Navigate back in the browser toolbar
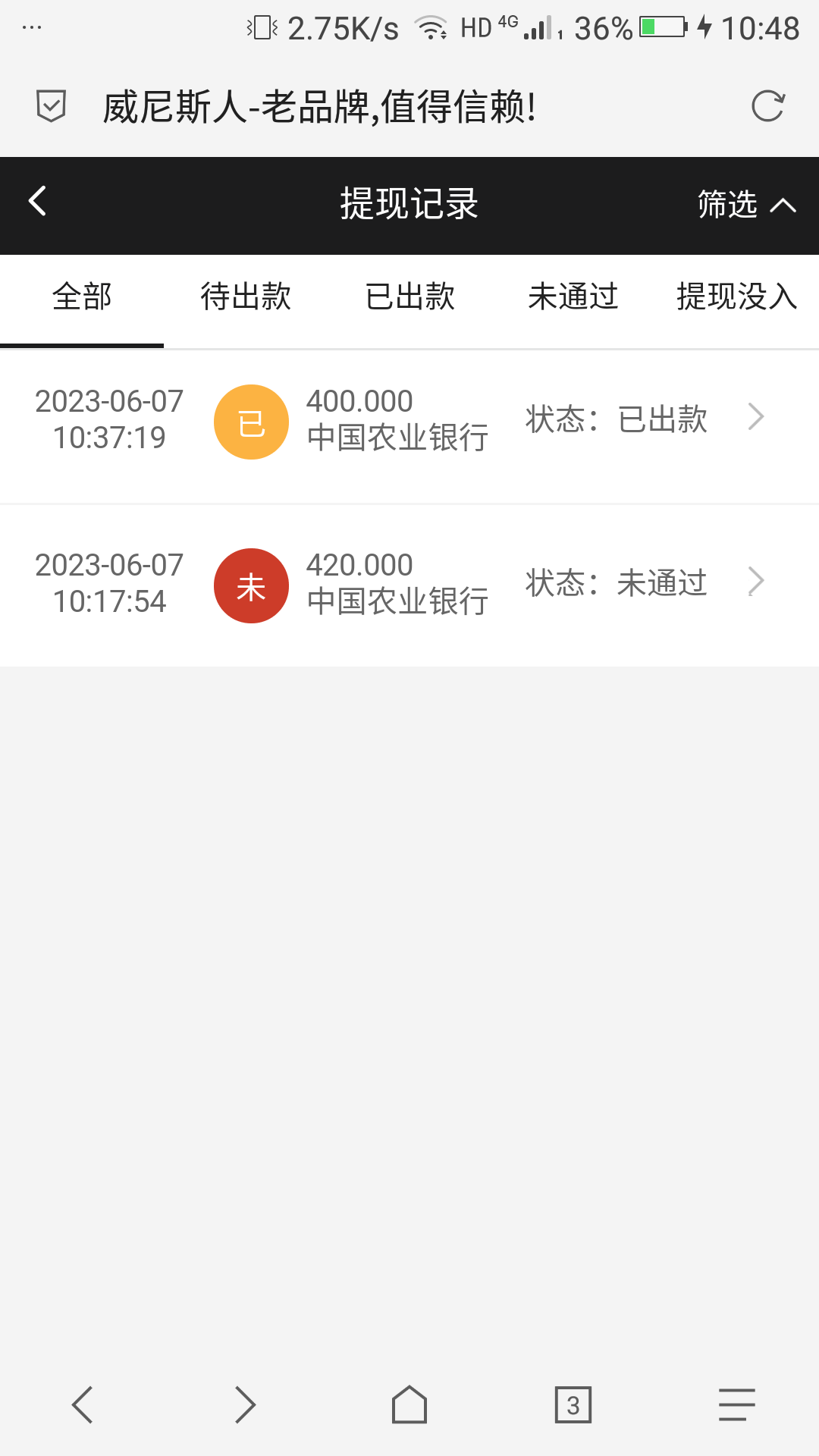The image size is (819, 1456). point(82,1404)
